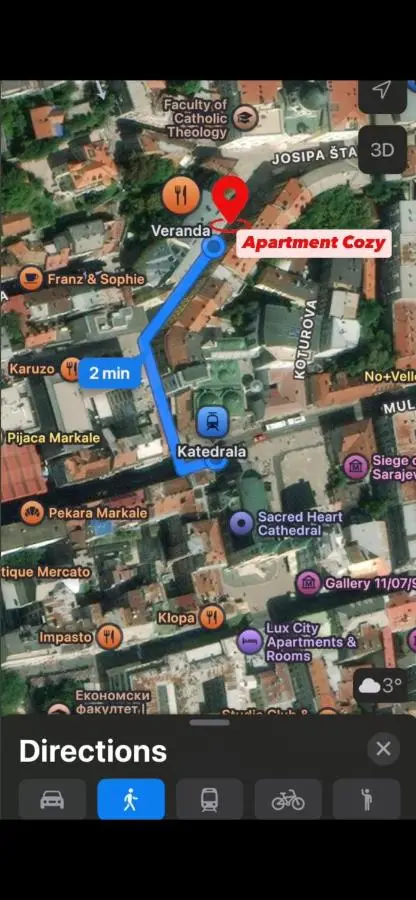The width and height of the screenshot is (416, 900).
Task: Open the Pekara Markale bakery marker
Action: 32,513
